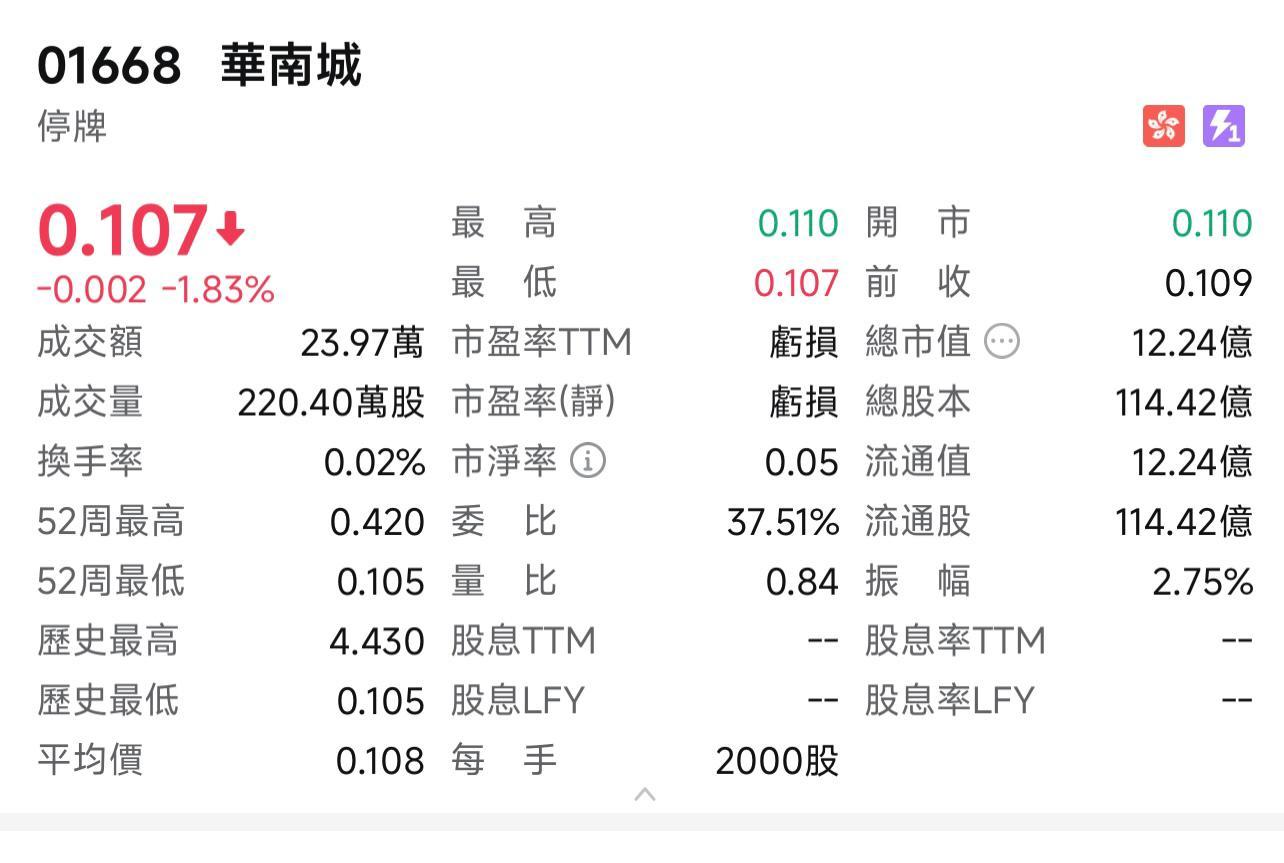Tap the more icon next to 總市值
Screen dimensions: 1284x863
[x=1002, y=342]
